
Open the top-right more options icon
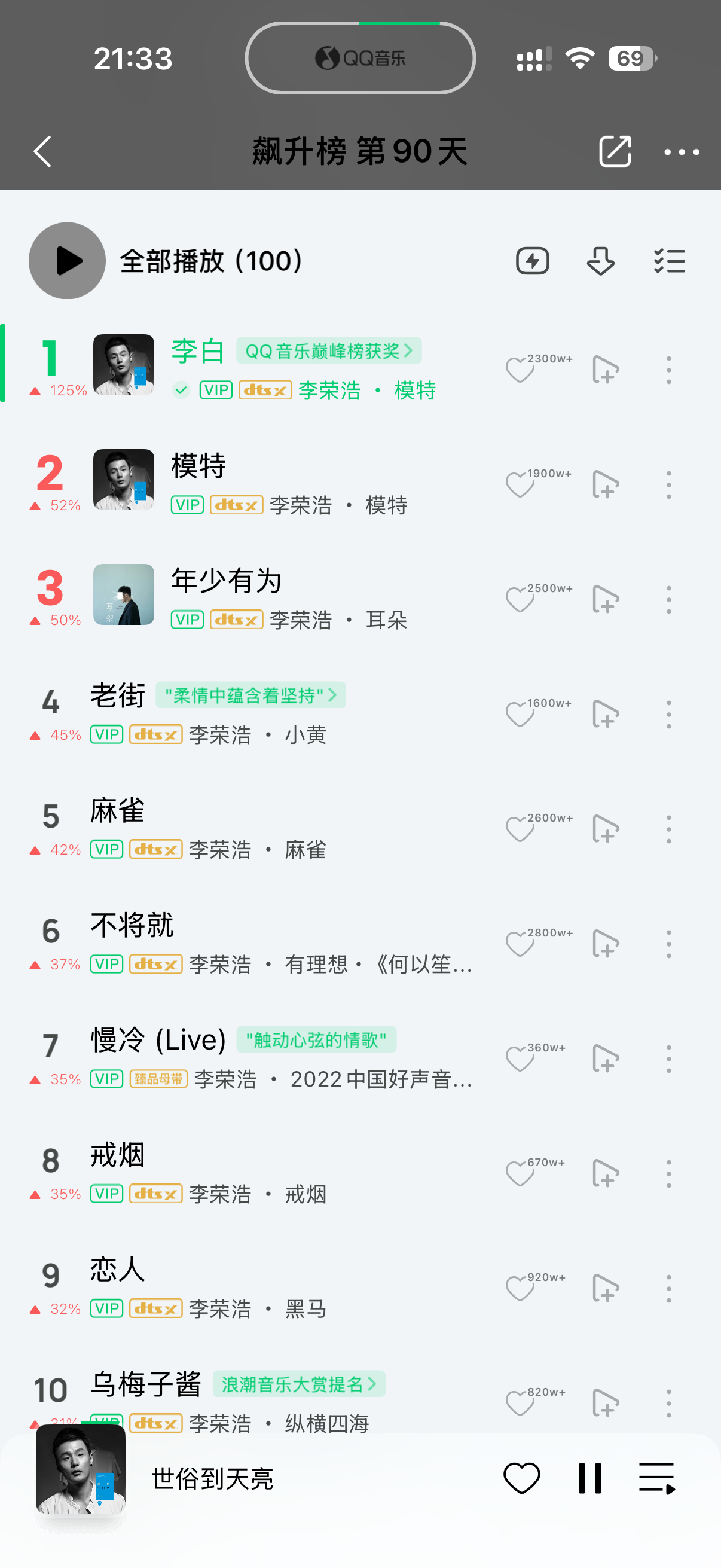[681, 152]
